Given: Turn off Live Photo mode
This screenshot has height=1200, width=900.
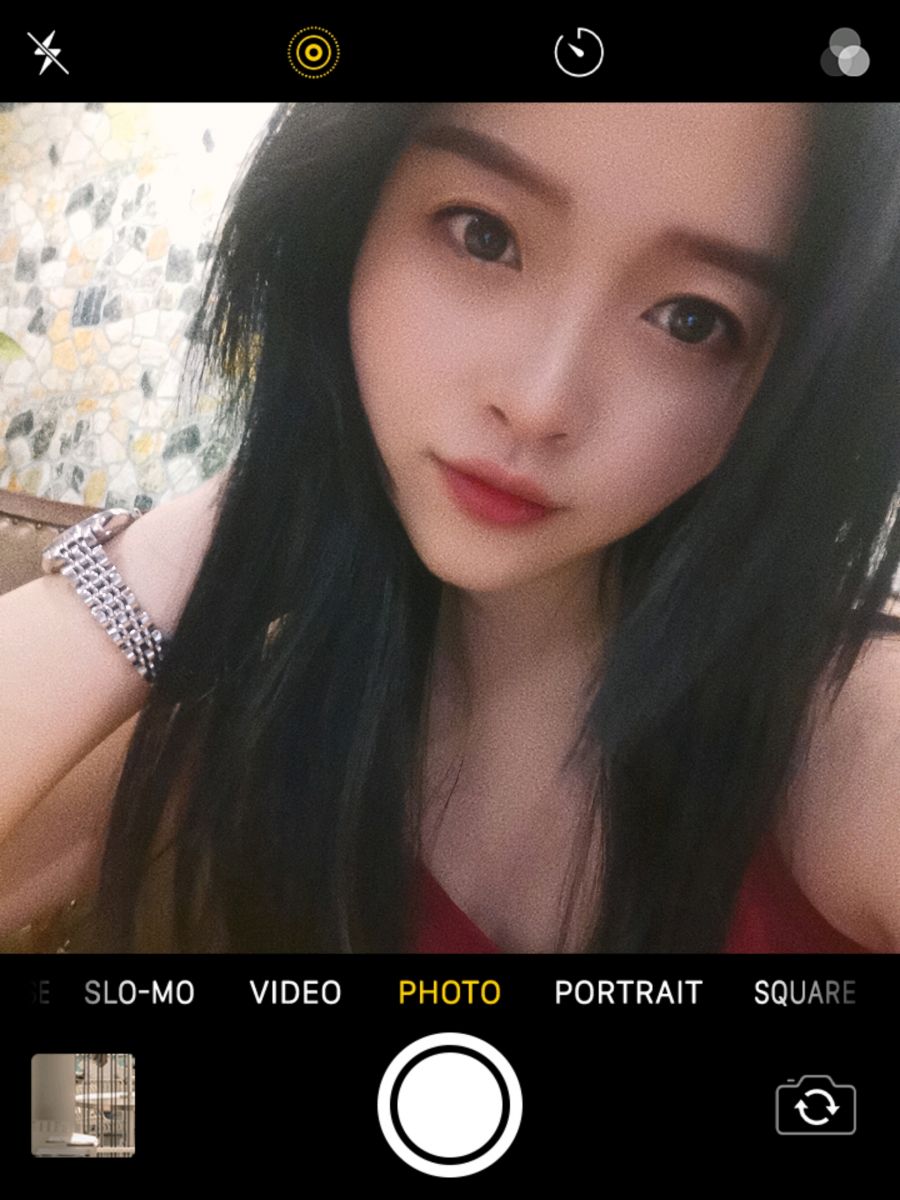Looking at the screenshot, I should tap(313, 52).
